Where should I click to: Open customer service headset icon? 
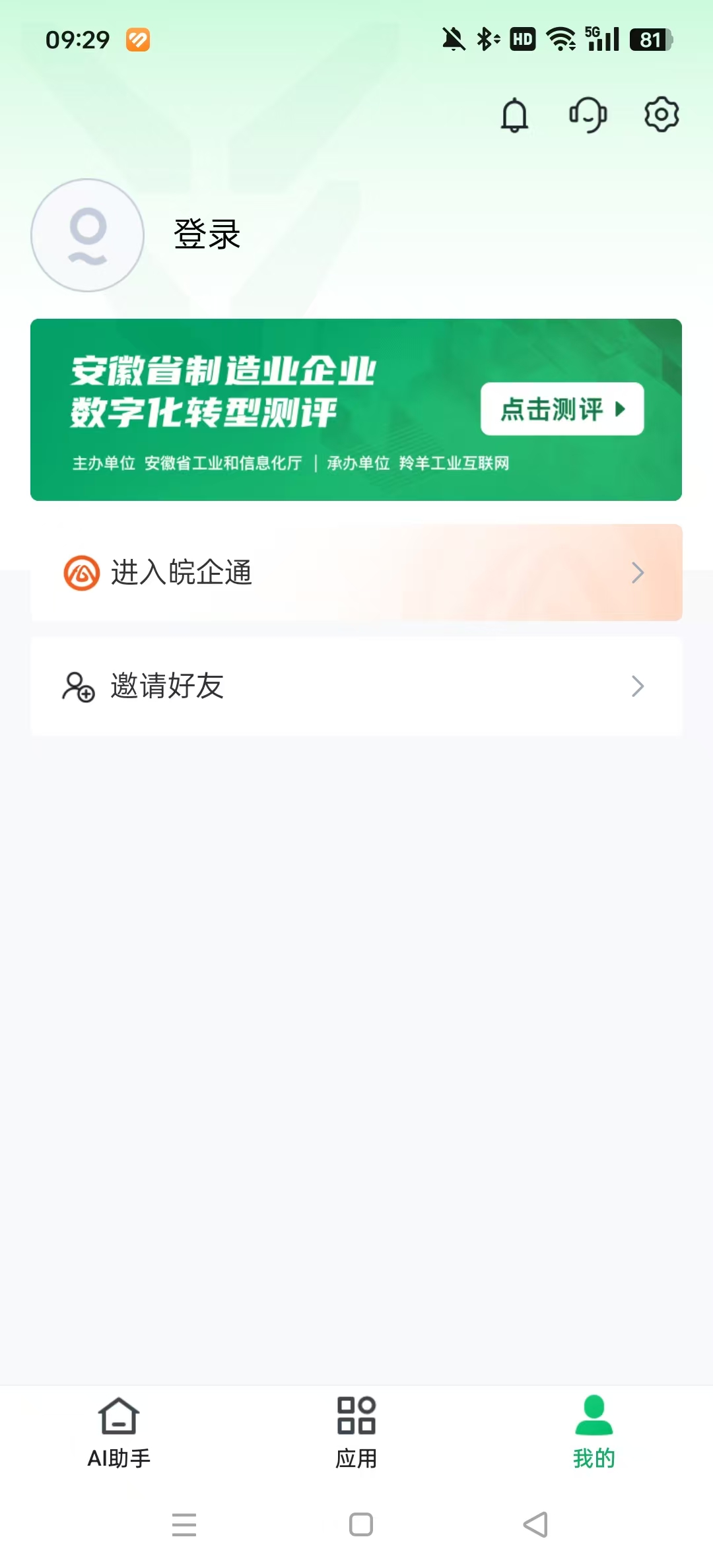point(588,115)
